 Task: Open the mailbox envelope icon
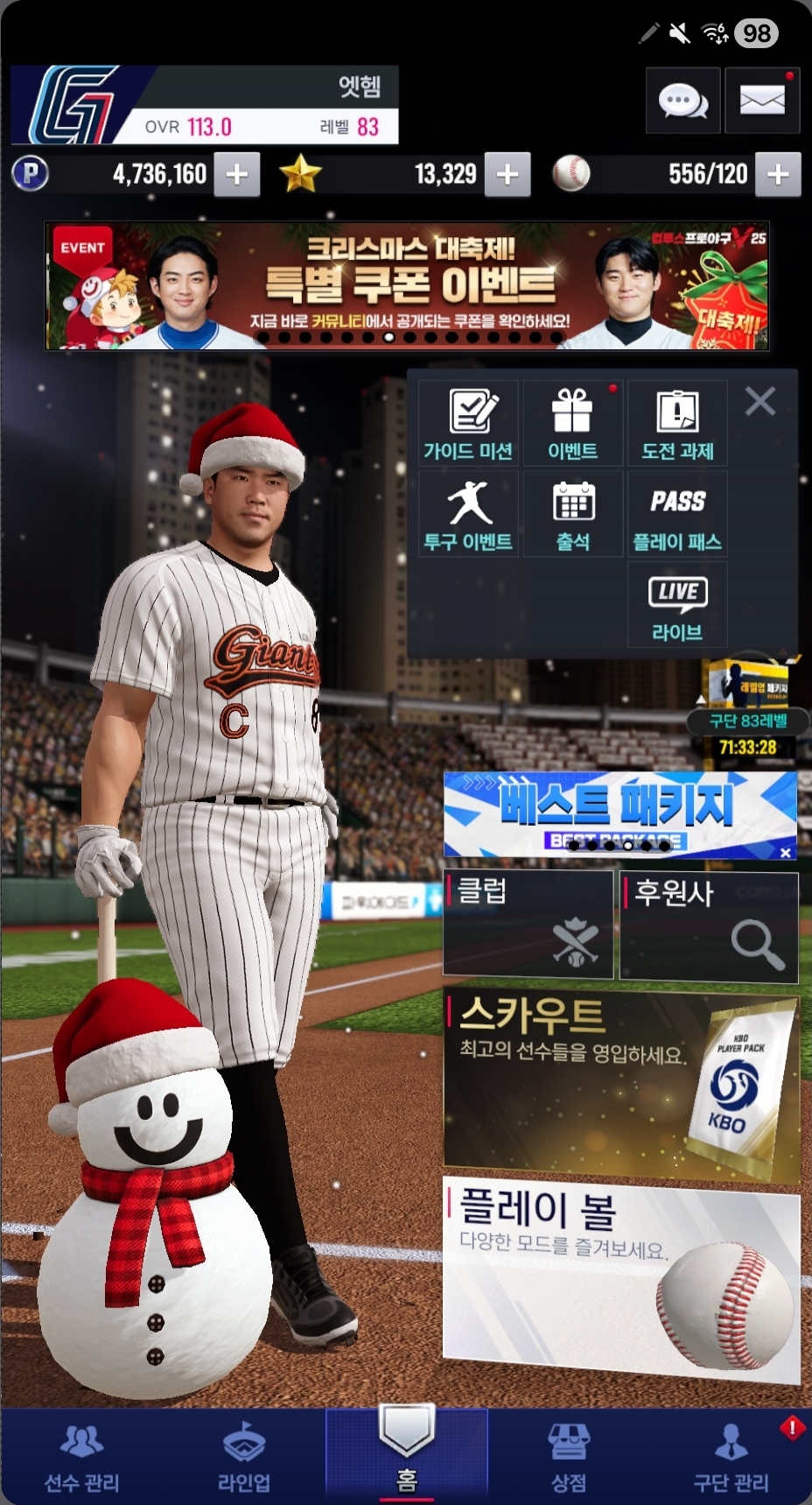(761, 102)
